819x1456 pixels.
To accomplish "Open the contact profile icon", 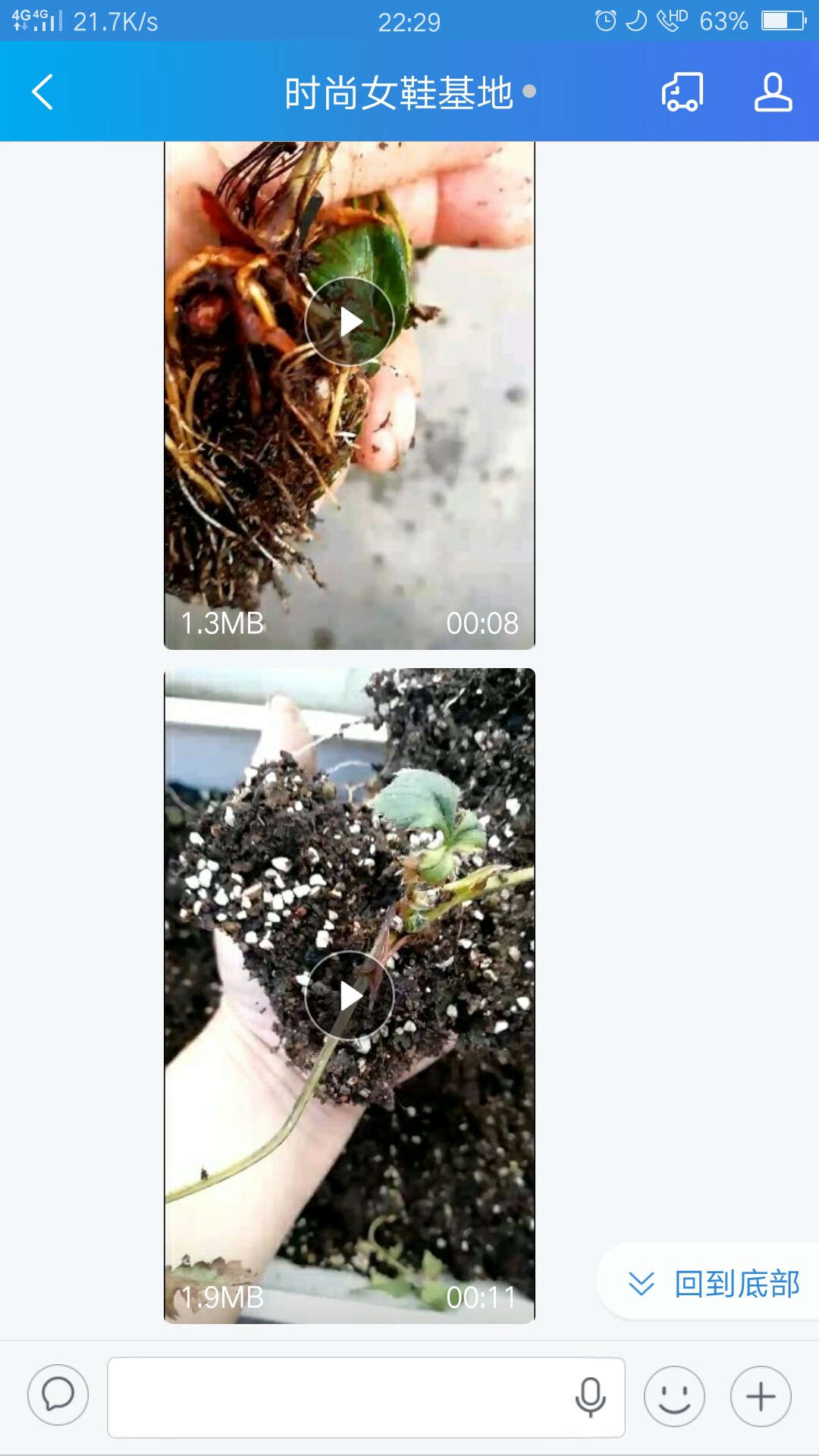I will [x=773, y=93].
